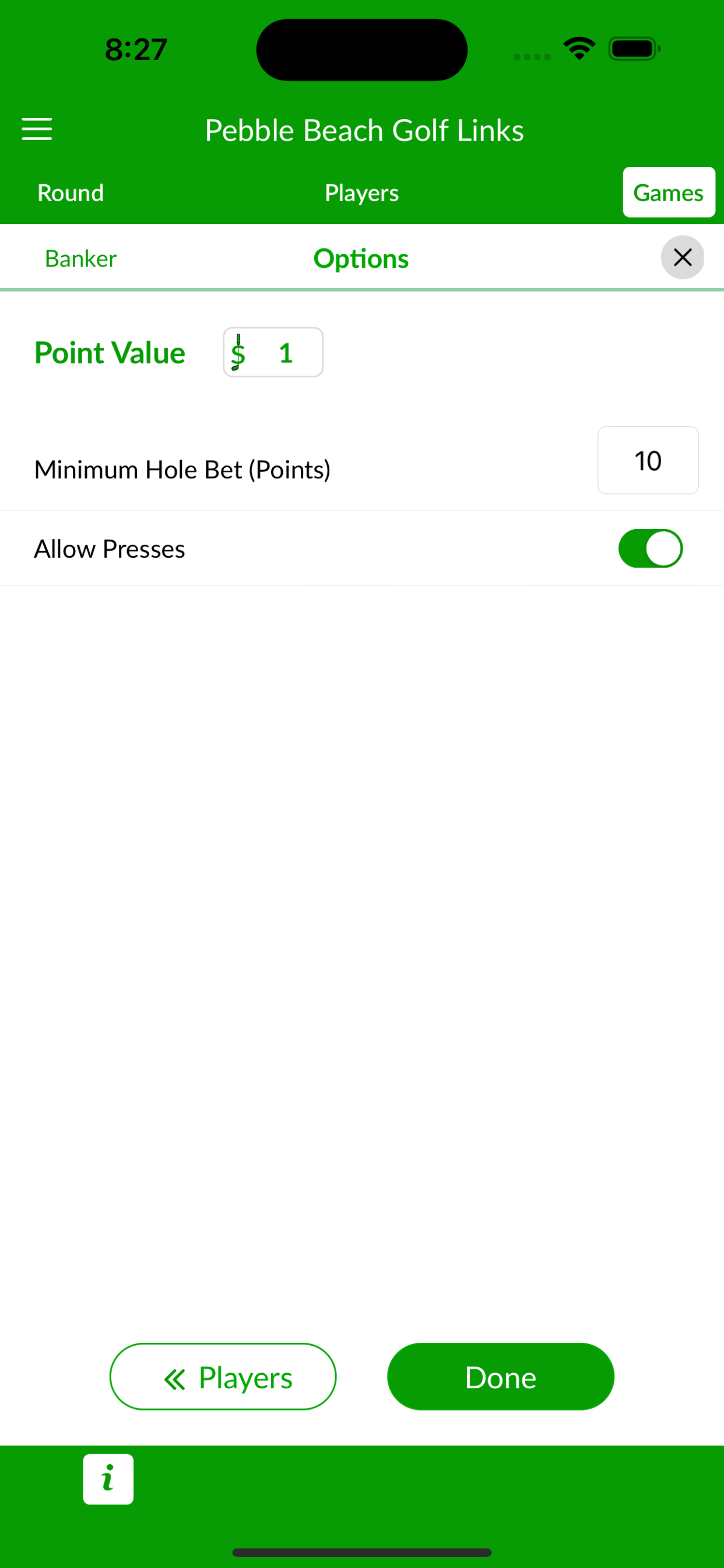Screen dimensions: 724x1568
Task: Close the Banker options panel
Action: 683,257
